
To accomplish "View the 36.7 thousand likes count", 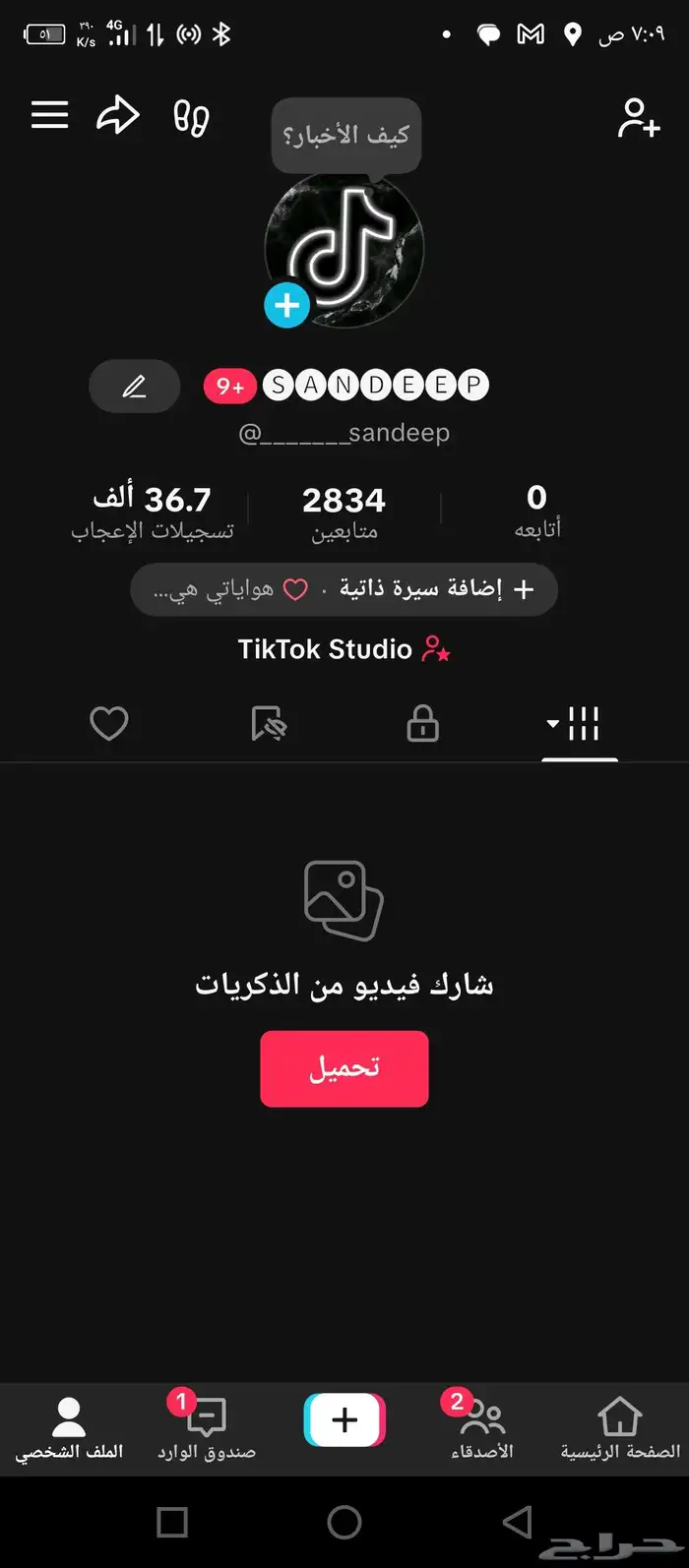I will [153, 513].
